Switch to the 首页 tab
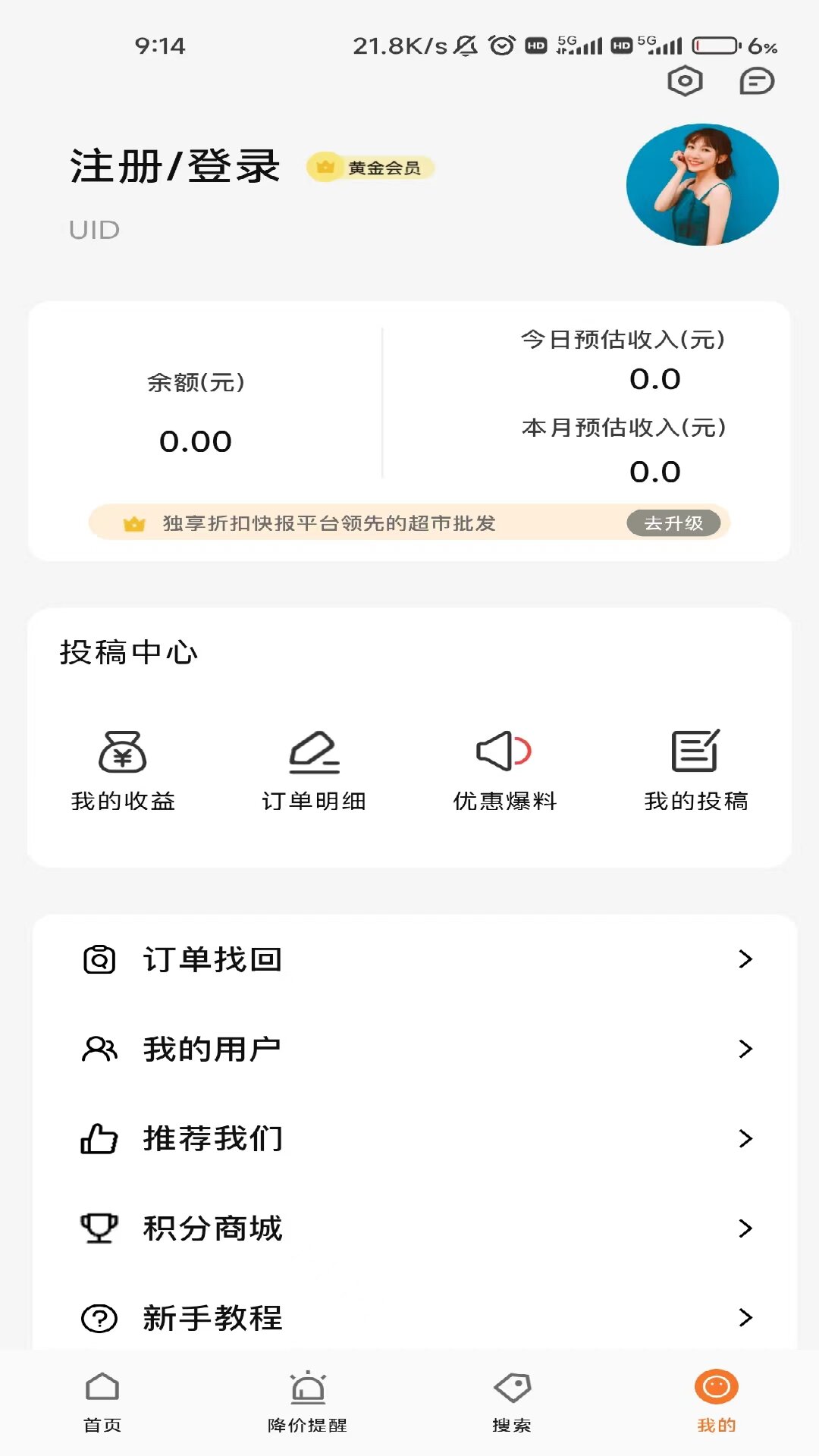The width and height of the screenshot is (819, 1456). pyautogui.click(x=102, y=1401)
